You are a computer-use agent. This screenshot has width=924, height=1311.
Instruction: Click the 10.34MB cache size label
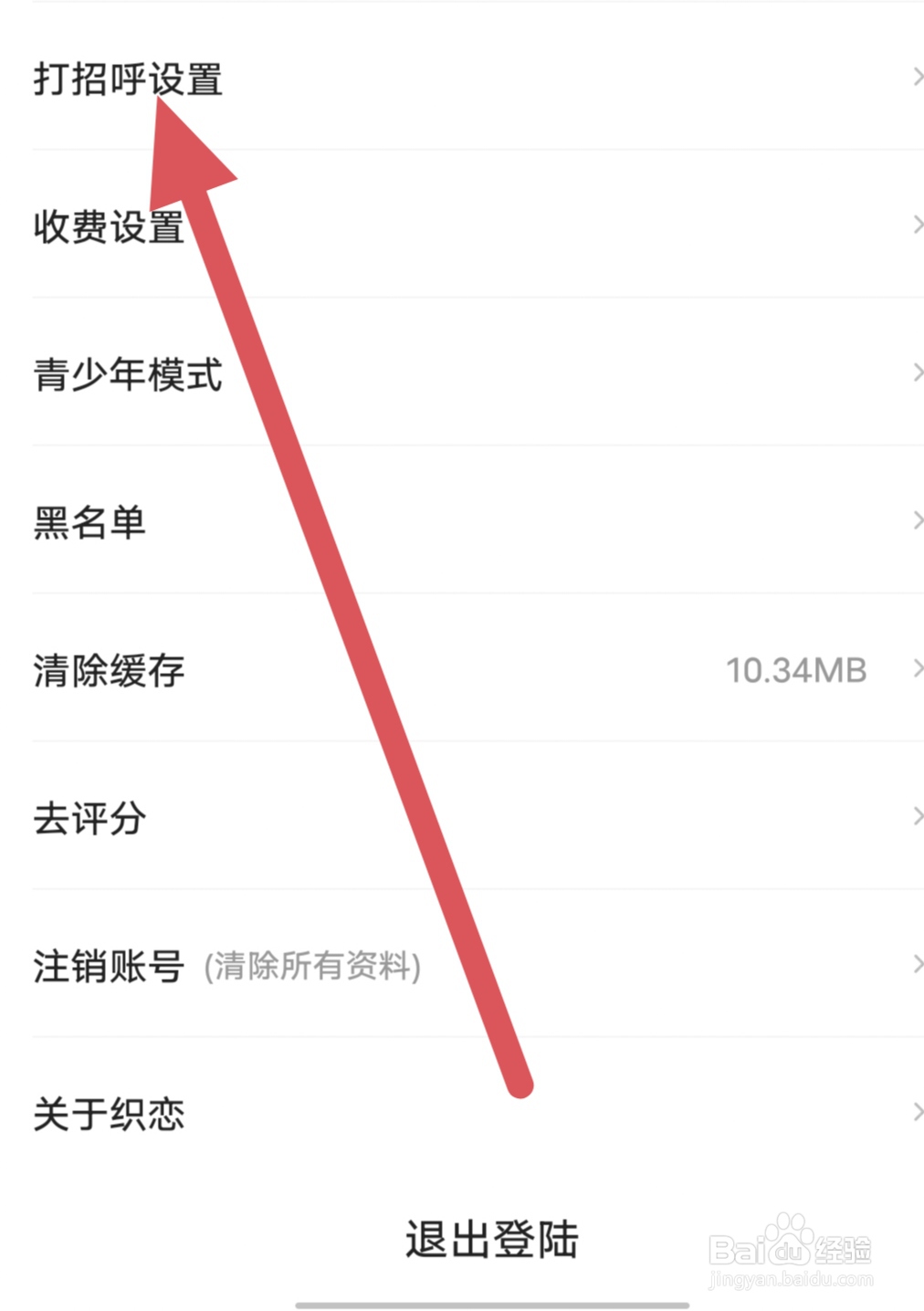click(796, 669)
